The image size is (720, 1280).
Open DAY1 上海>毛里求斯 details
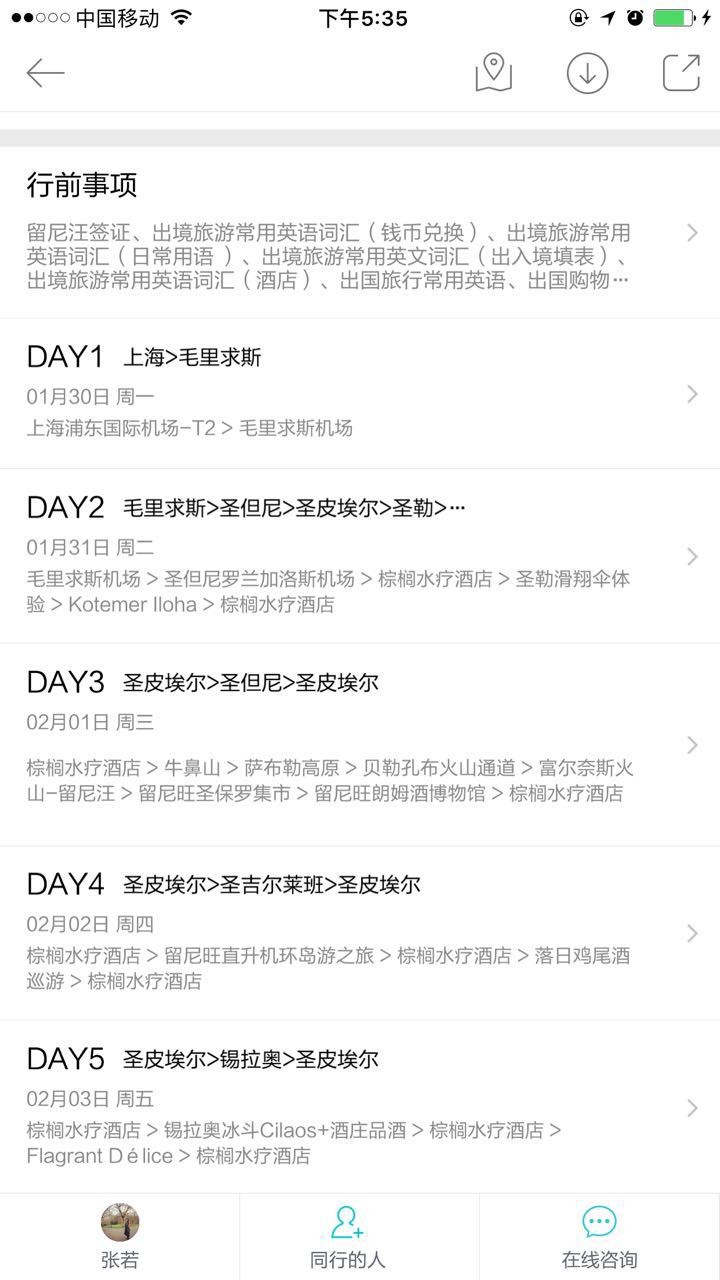point(360,393)
